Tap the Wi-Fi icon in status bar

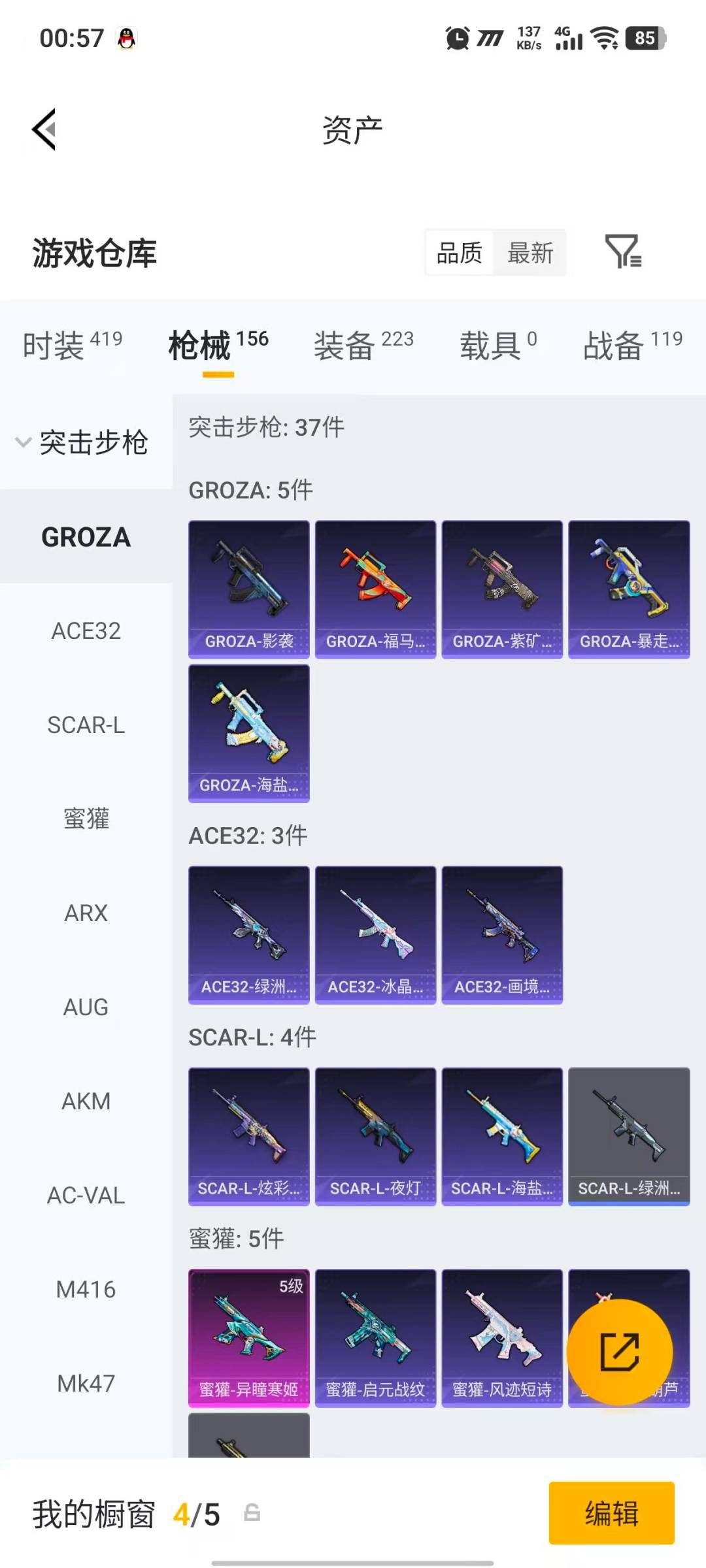(605, 39)
